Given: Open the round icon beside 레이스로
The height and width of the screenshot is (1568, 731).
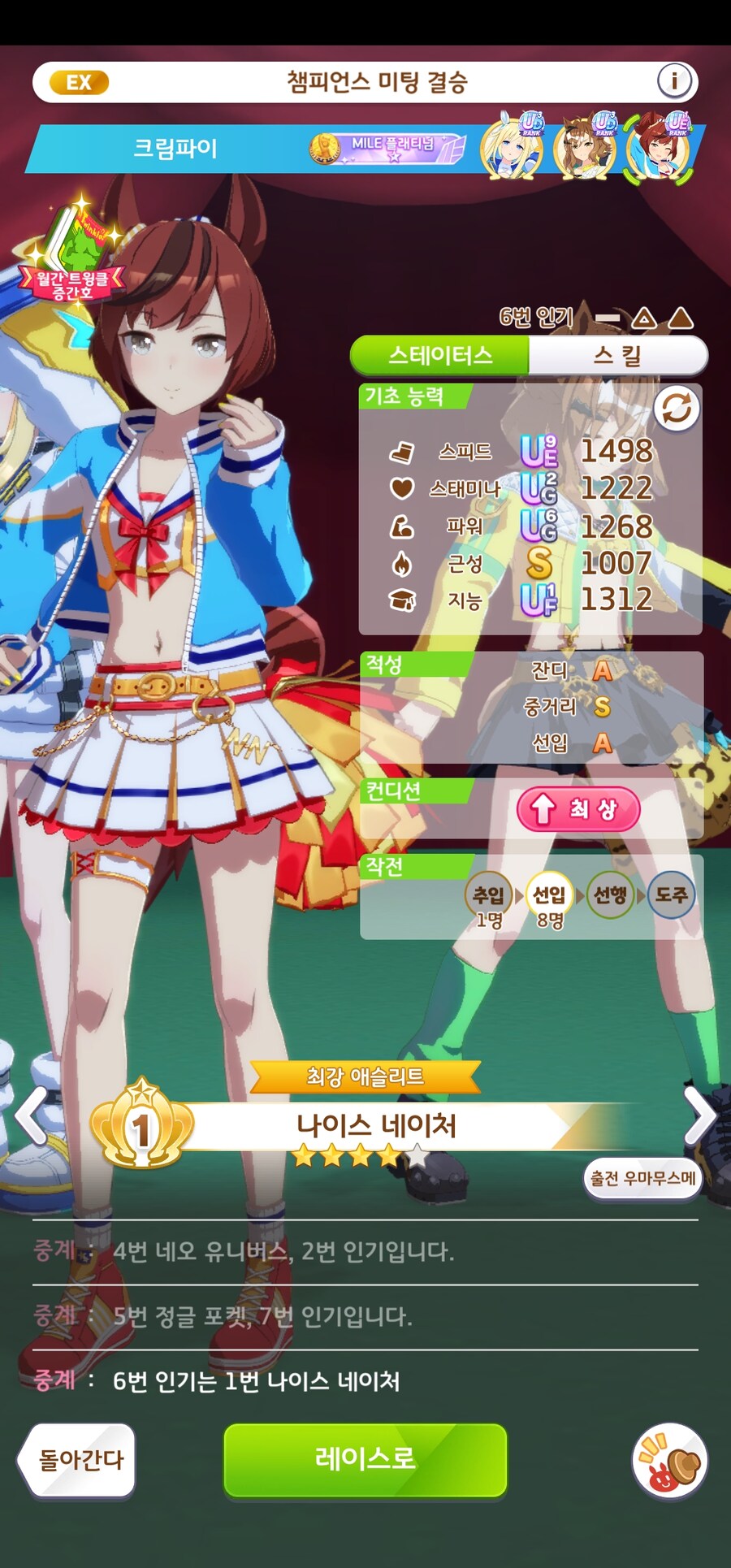Looking at the screenshot, I should coord(669,1461).
